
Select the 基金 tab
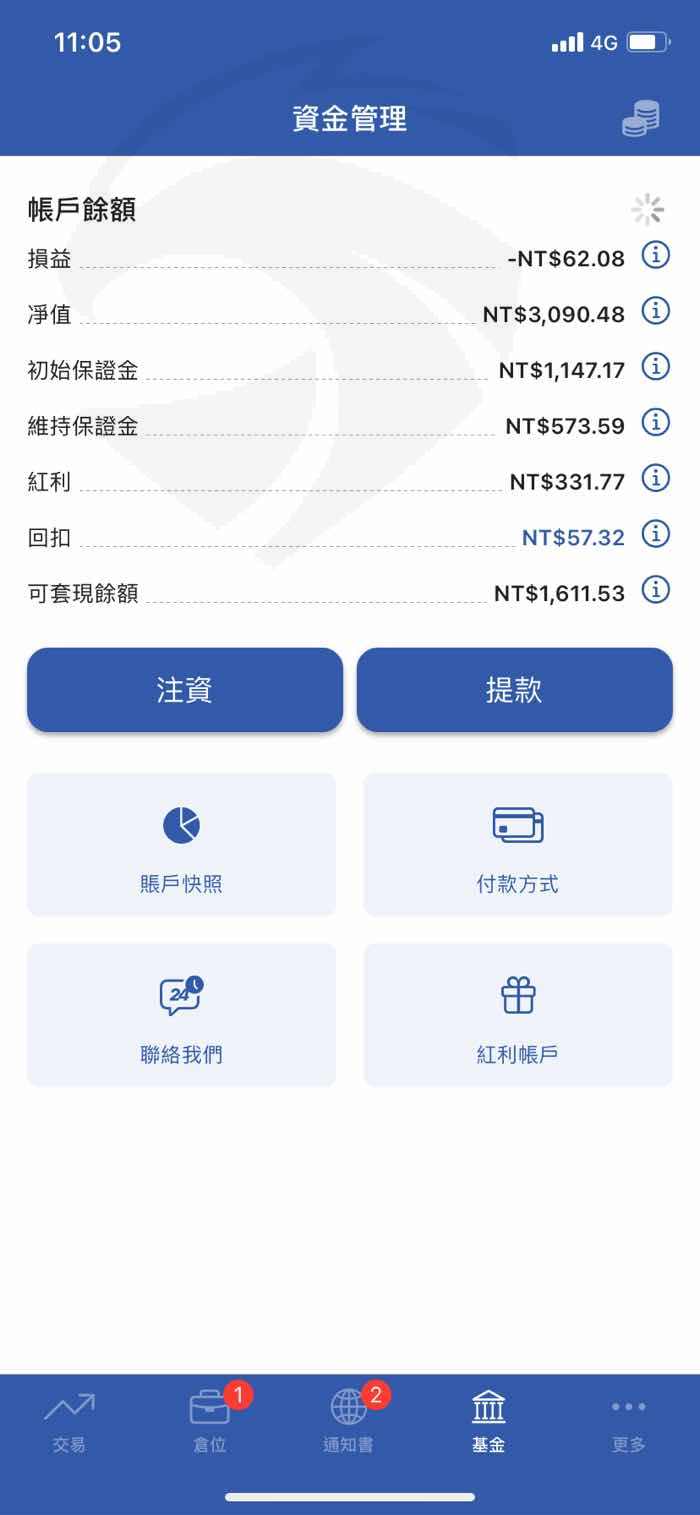[489, 1422]
